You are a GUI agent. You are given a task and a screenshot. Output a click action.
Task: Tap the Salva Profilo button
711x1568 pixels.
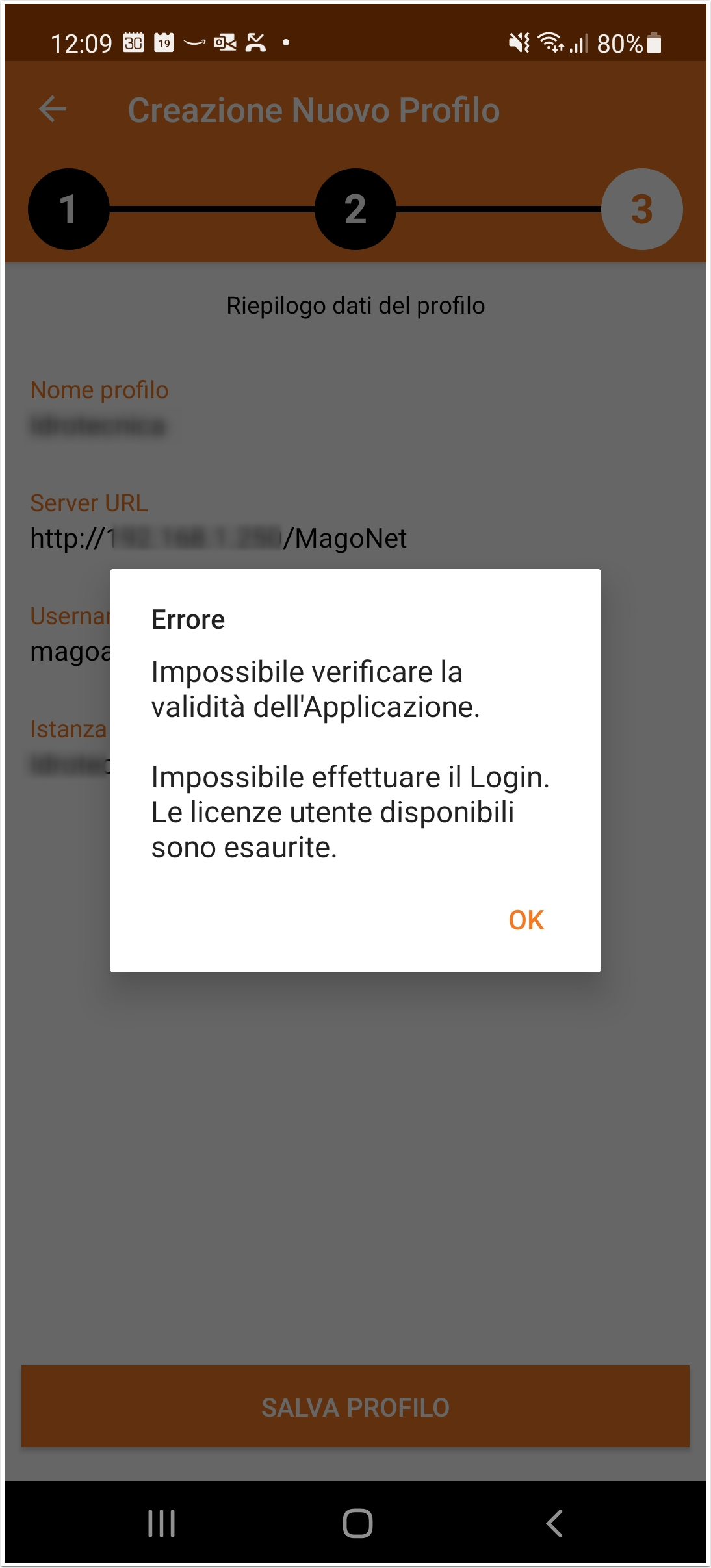pos(355,1407)
